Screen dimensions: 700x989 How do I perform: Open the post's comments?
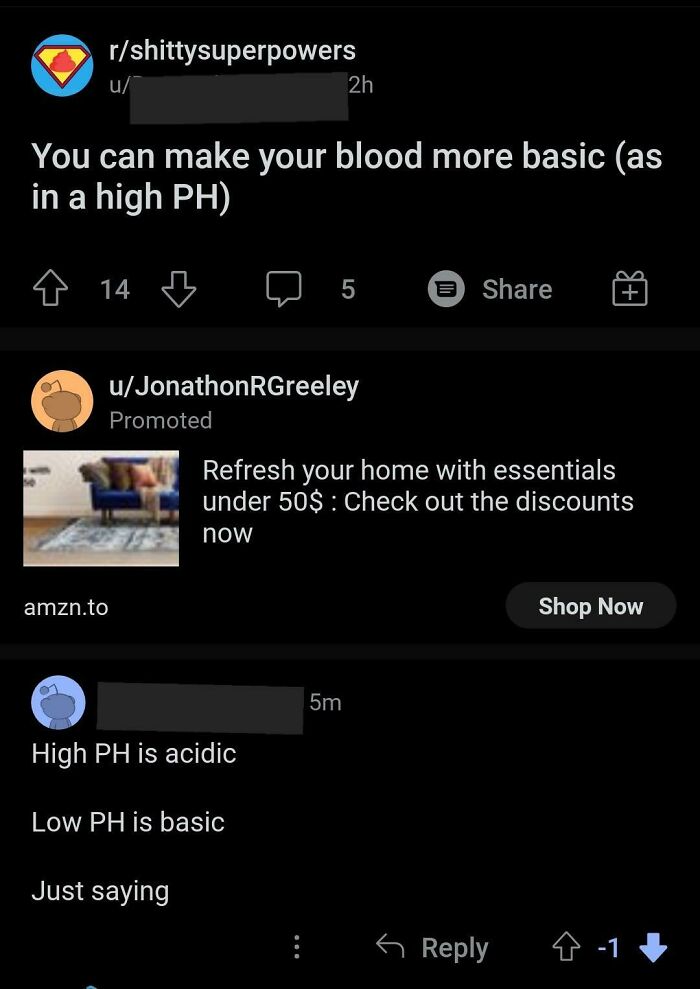coord(284,290)
